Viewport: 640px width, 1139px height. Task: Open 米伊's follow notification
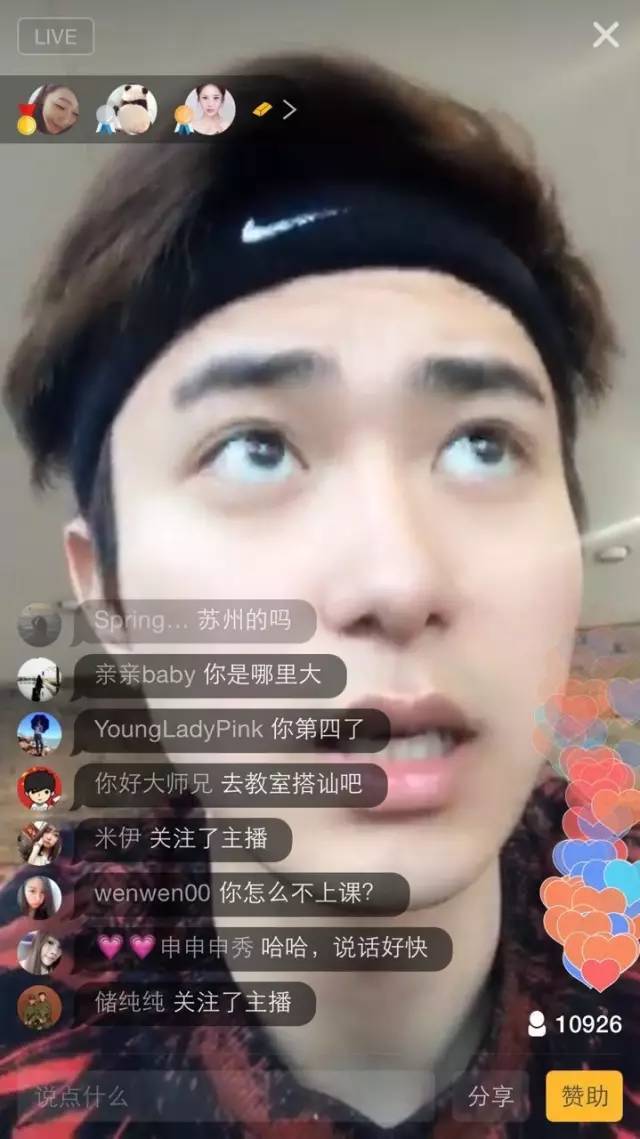coord(181,839)
